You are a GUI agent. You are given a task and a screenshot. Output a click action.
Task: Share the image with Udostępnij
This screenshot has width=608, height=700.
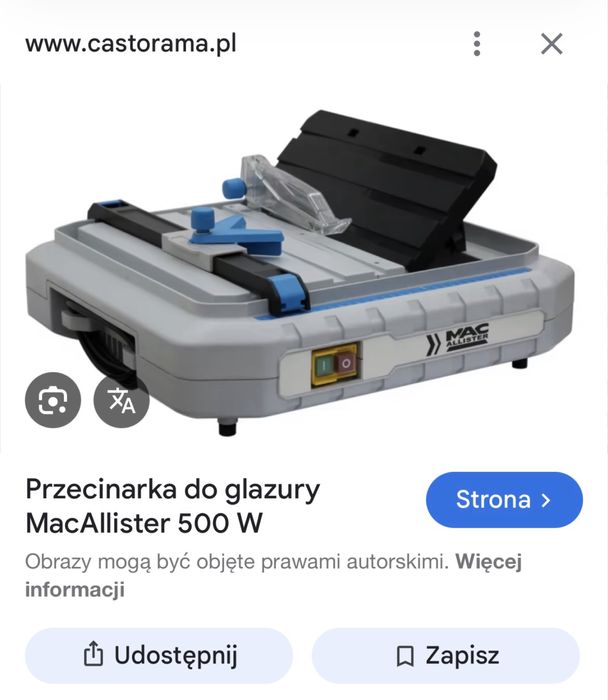click(159, 655)
